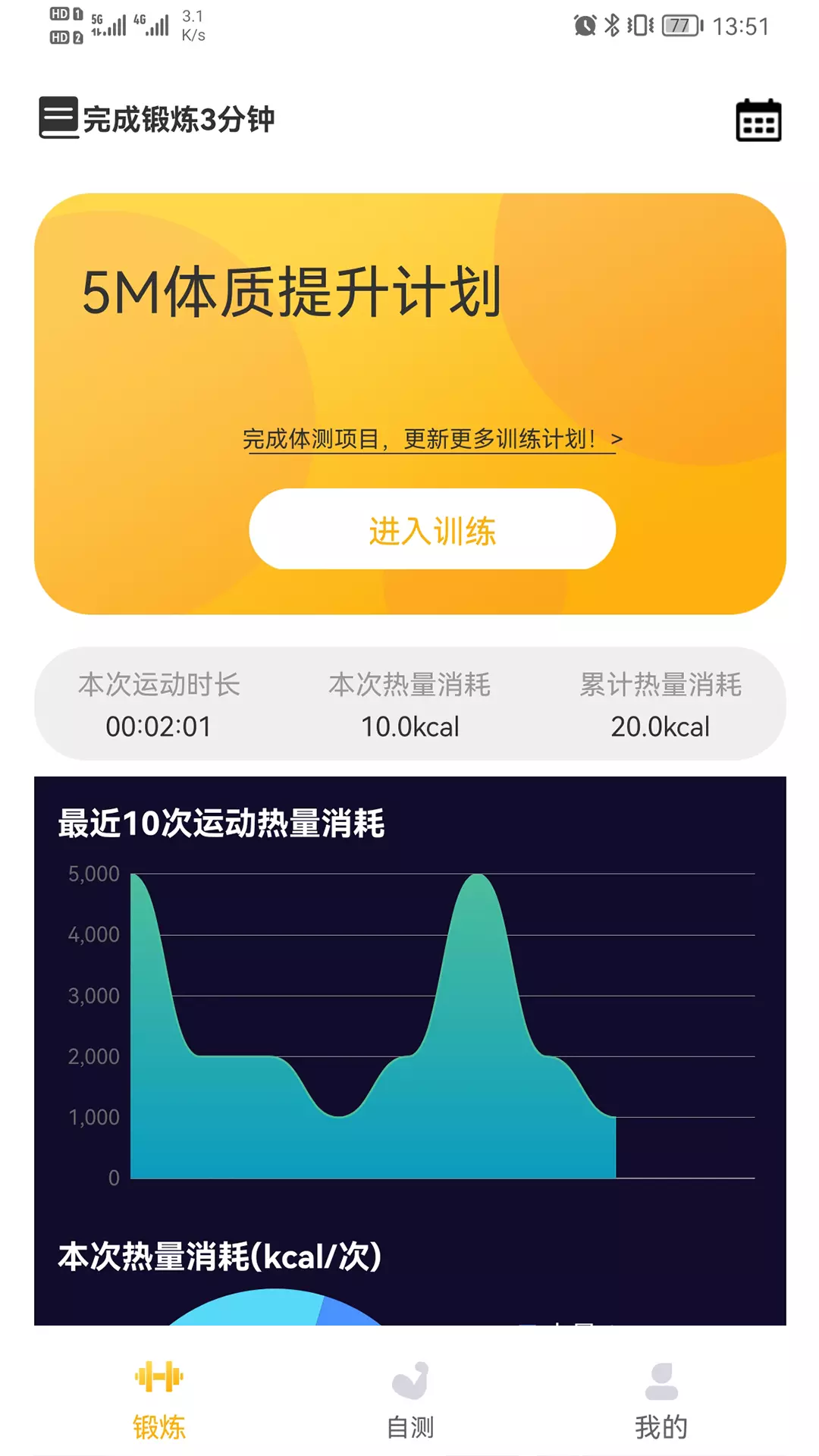Viewport: 819px width, 1456px height.
Task: Open the calendar icon
Action: (x=758, y=120)
